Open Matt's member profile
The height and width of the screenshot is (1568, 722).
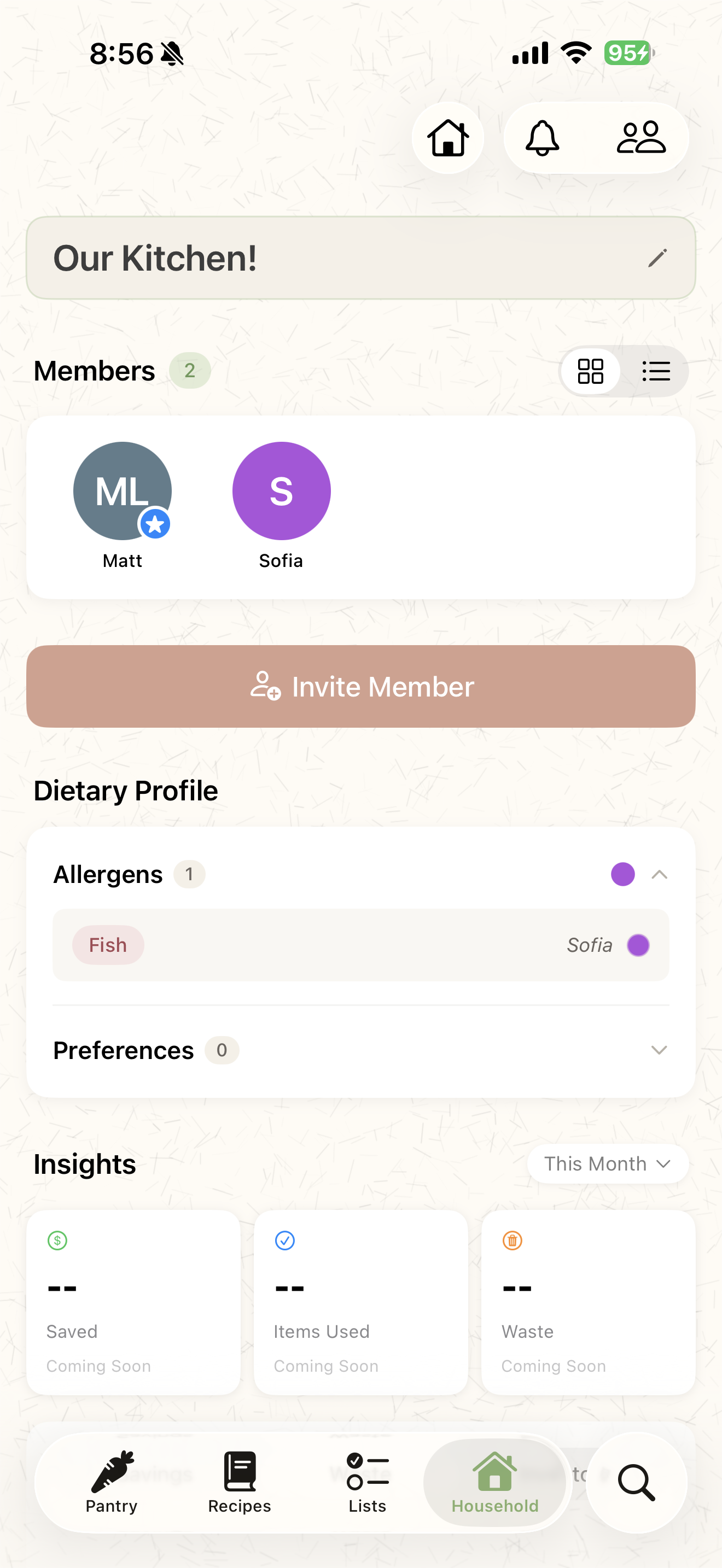tap(123, 505)
